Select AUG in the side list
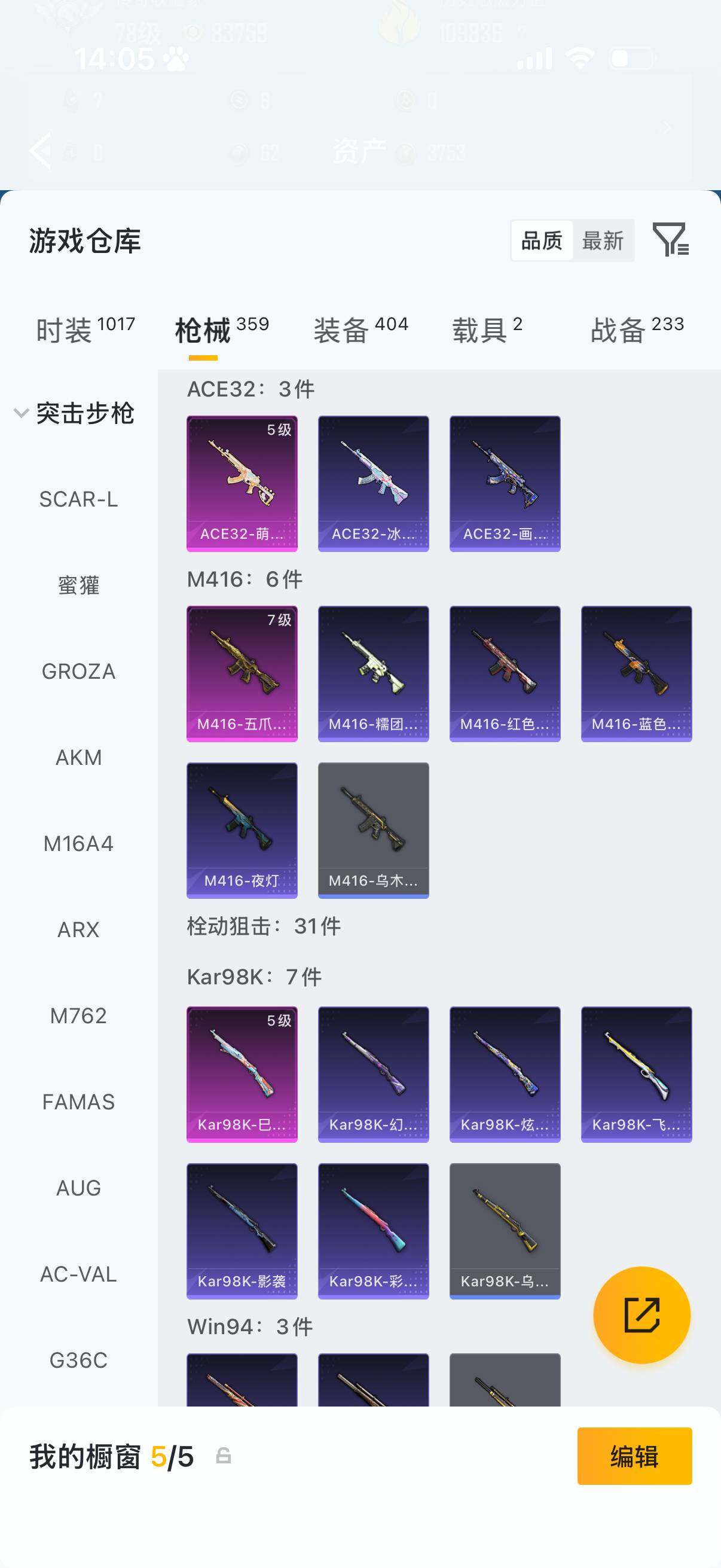 tap(78, 1188)
